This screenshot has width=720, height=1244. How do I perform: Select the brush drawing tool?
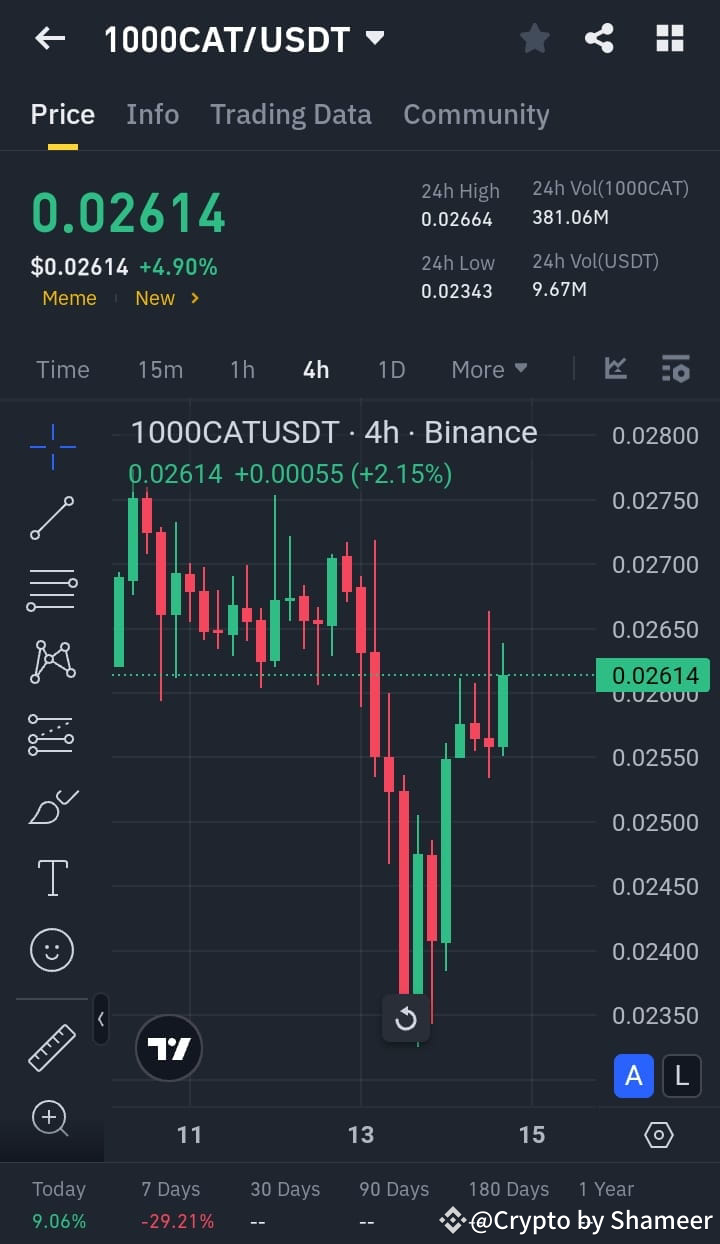(x=51, y=806)
